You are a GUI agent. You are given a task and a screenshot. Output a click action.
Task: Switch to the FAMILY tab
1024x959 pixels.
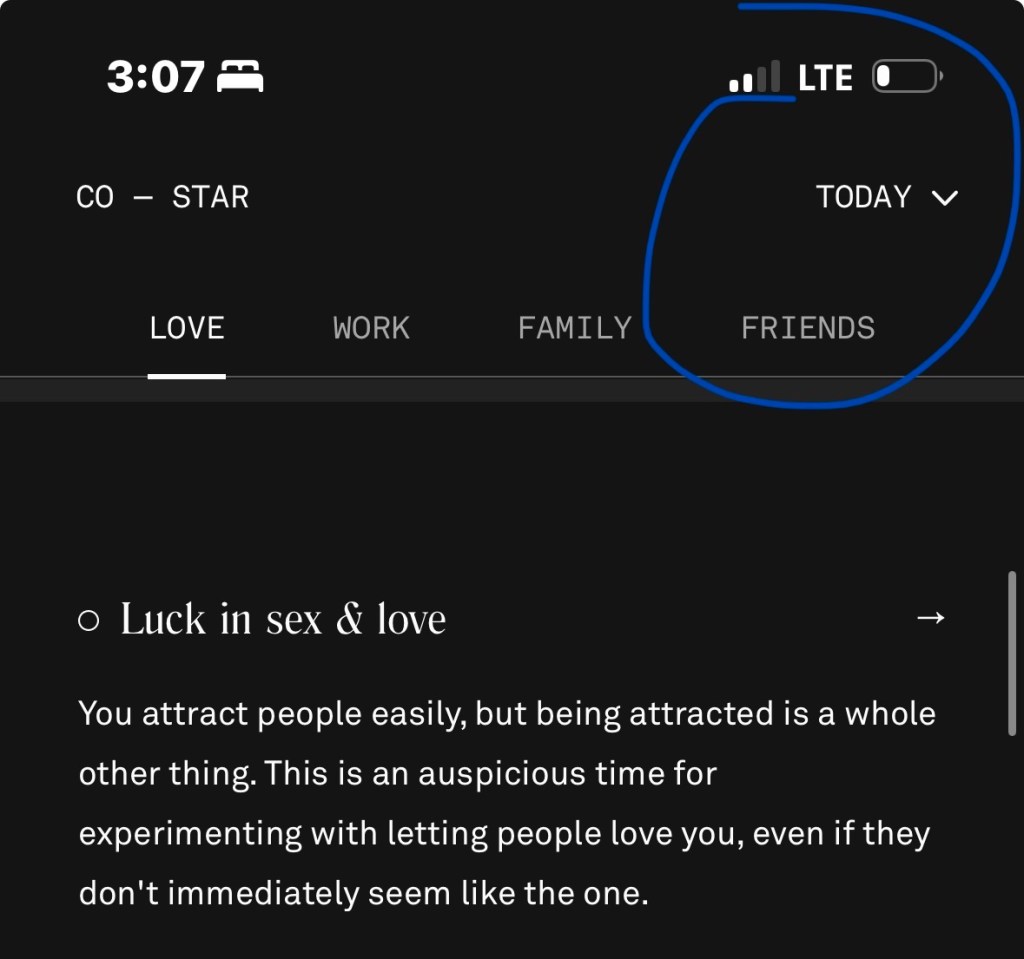click(x=574, y=328)
